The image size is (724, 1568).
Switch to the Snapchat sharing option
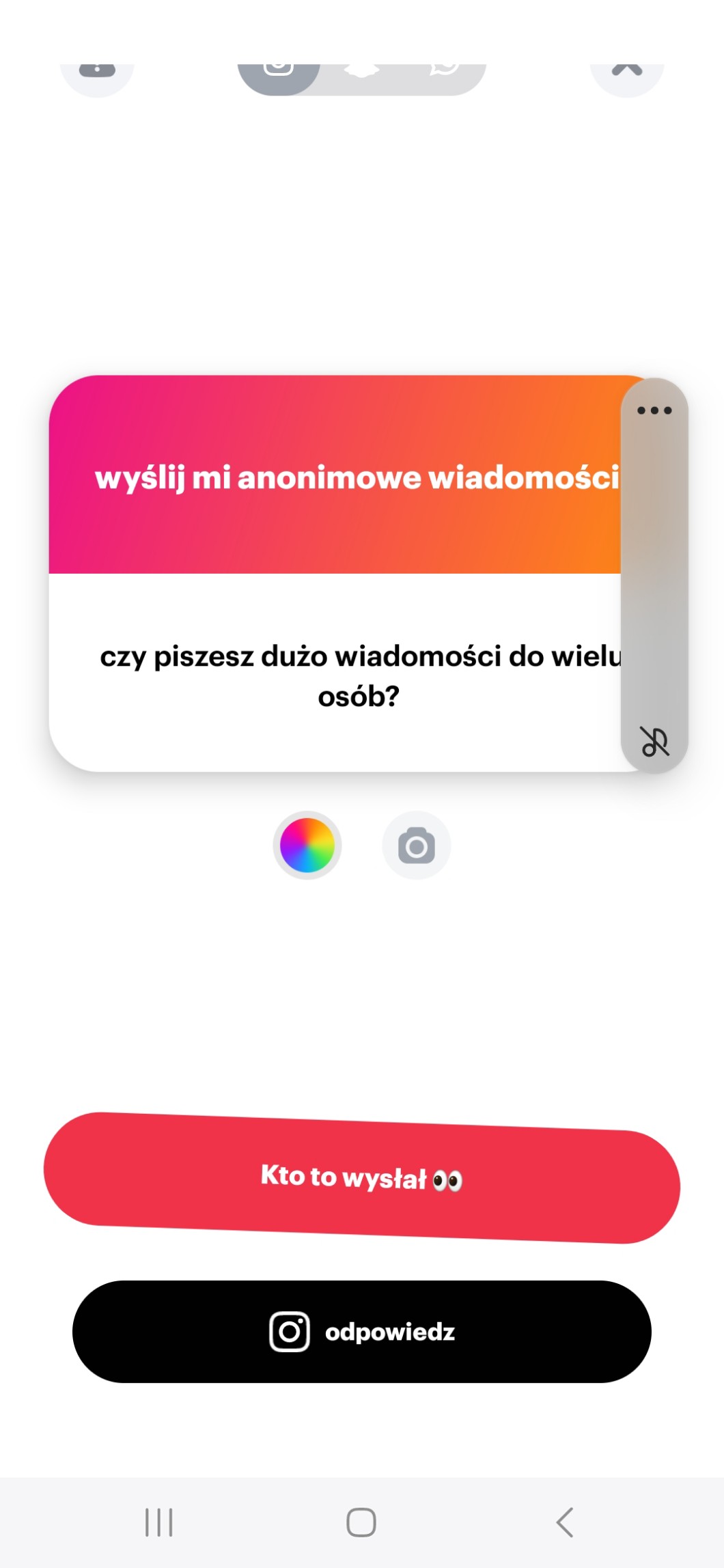362,73
